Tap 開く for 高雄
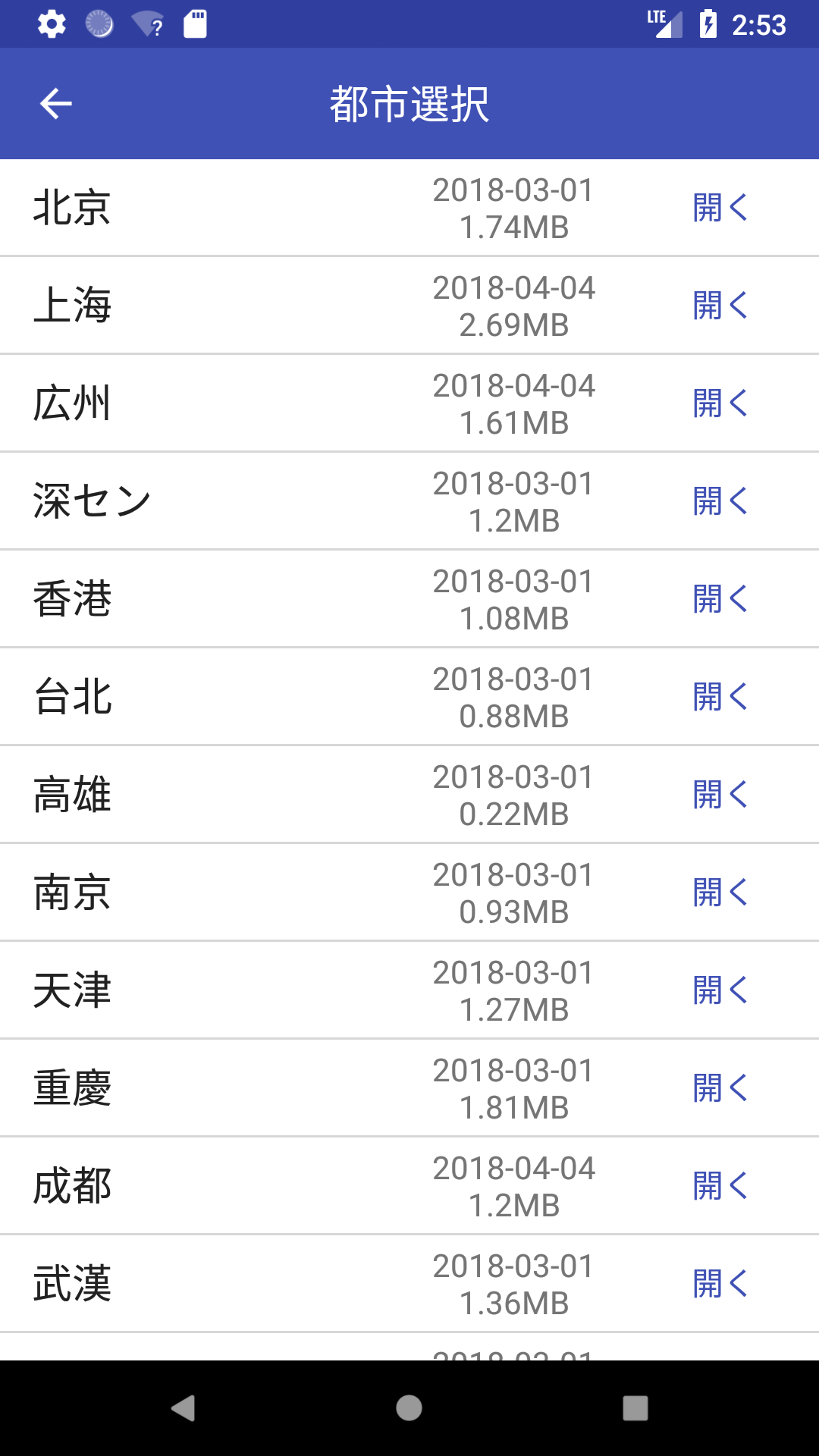819x1456 pixels. tap(720, 795)
